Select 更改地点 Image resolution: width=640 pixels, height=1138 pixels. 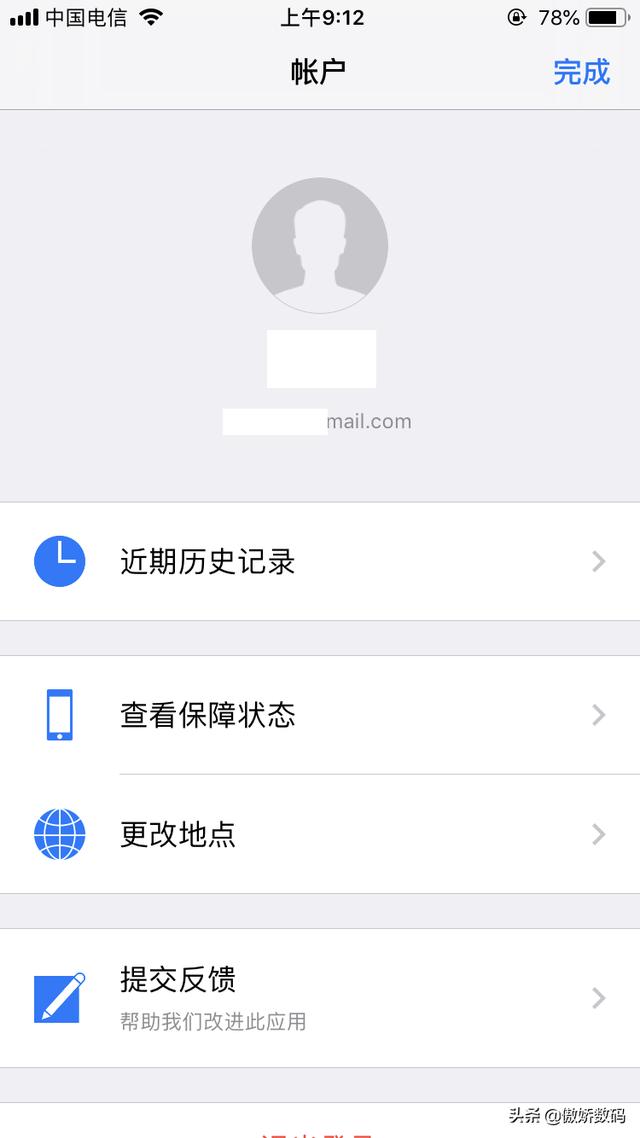[x=320, y=834]
